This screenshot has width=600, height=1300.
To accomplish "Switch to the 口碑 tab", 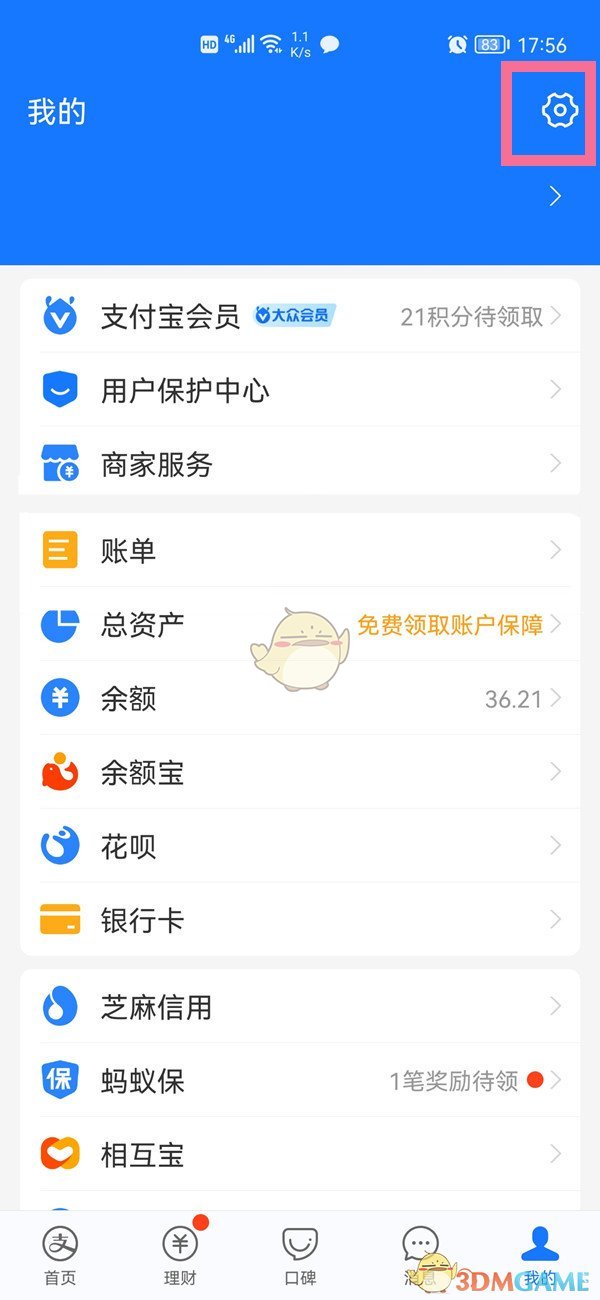I will (x=300, y=1257).
